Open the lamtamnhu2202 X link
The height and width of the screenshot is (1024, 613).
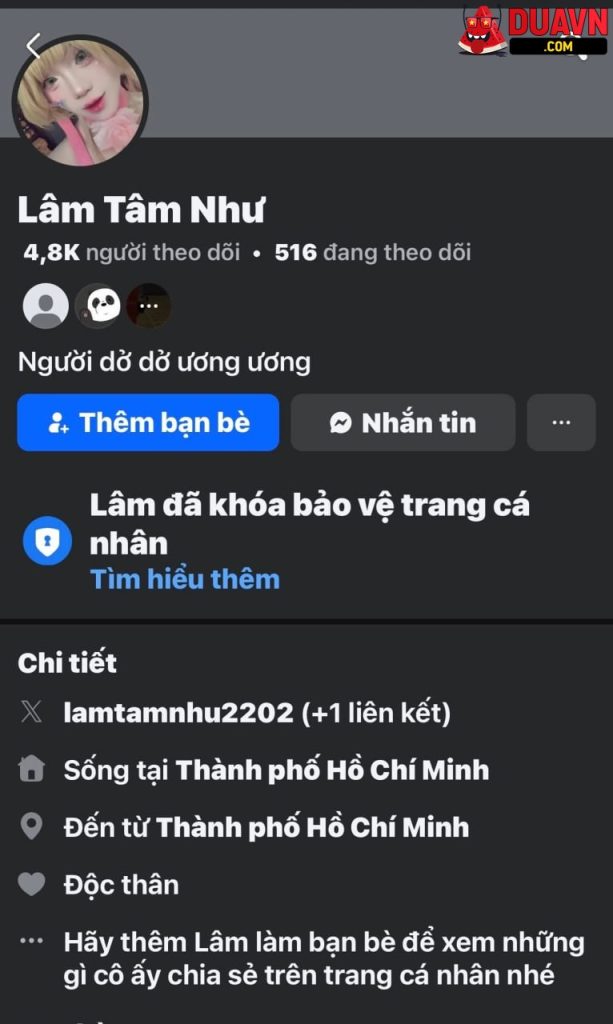[x=179, y=712]
